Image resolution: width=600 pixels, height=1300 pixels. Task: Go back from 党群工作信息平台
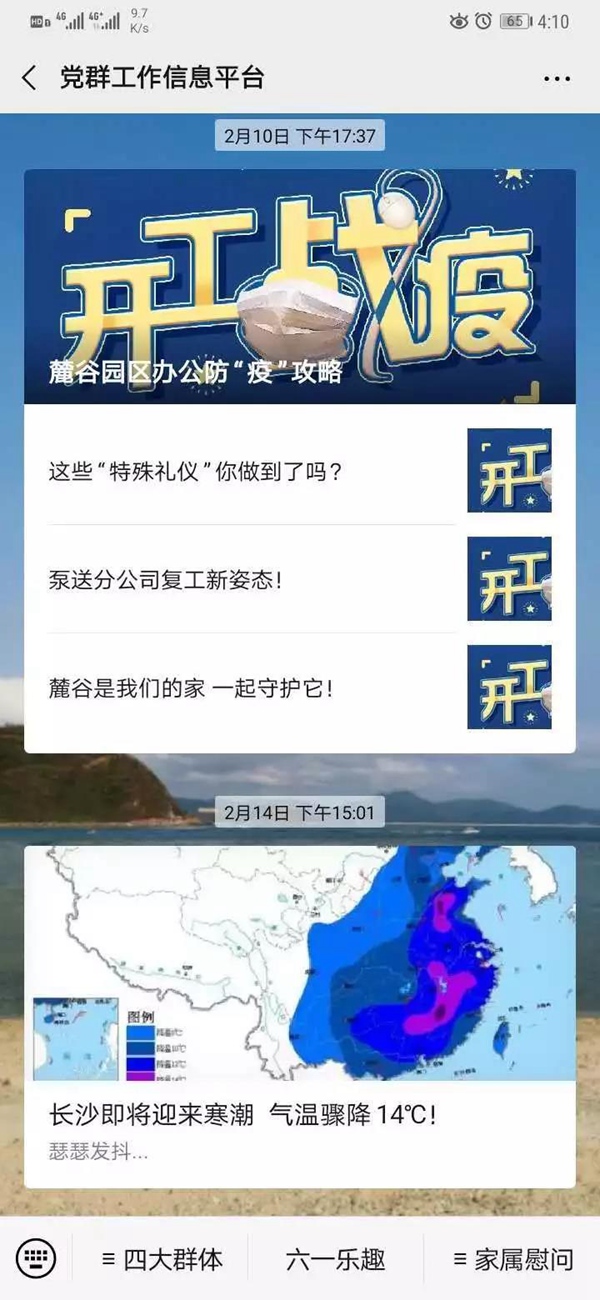(30, 78)
